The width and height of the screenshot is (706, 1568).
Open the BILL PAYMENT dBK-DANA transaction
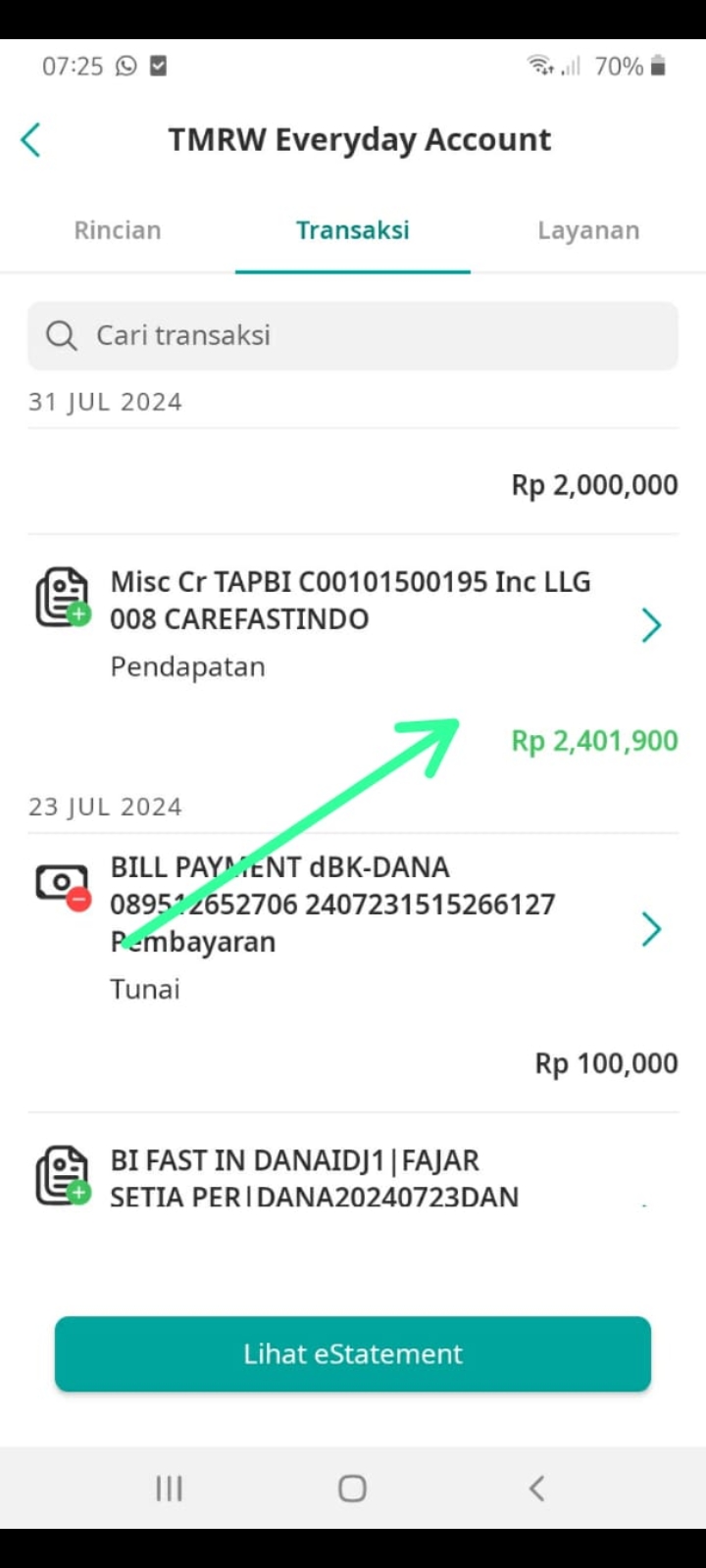click(353, 929)
